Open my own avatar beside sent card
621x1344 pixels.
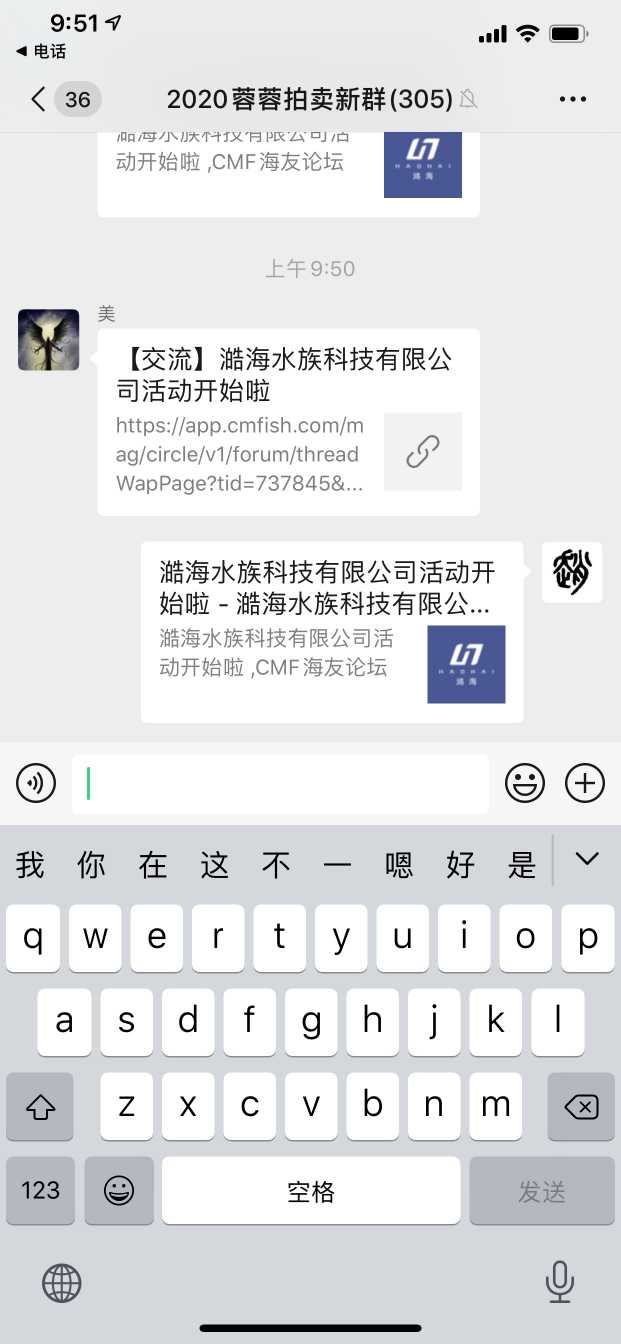572,572
